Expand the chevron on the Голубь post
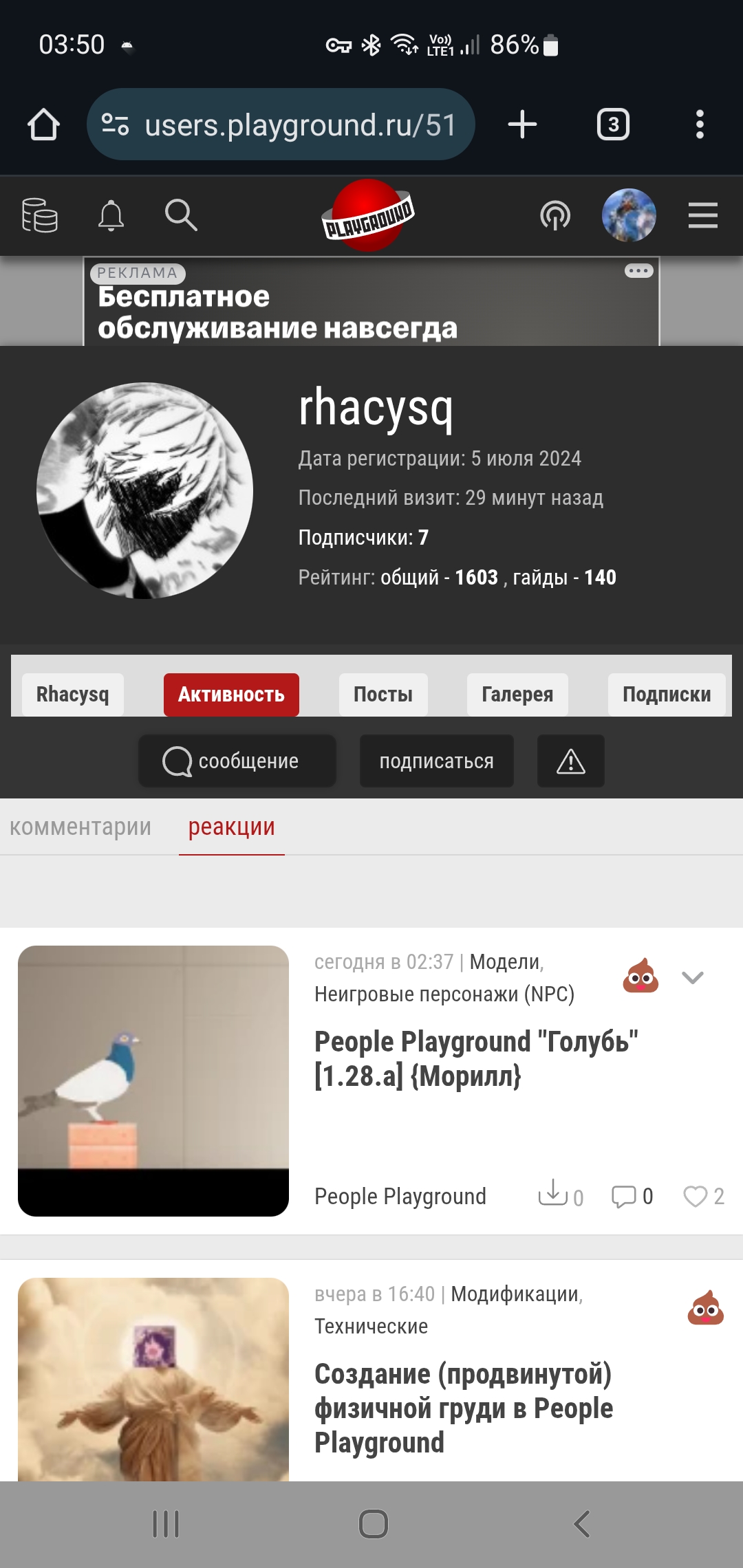The width and height of the screenshot is (743, 1568). [692, 977]
